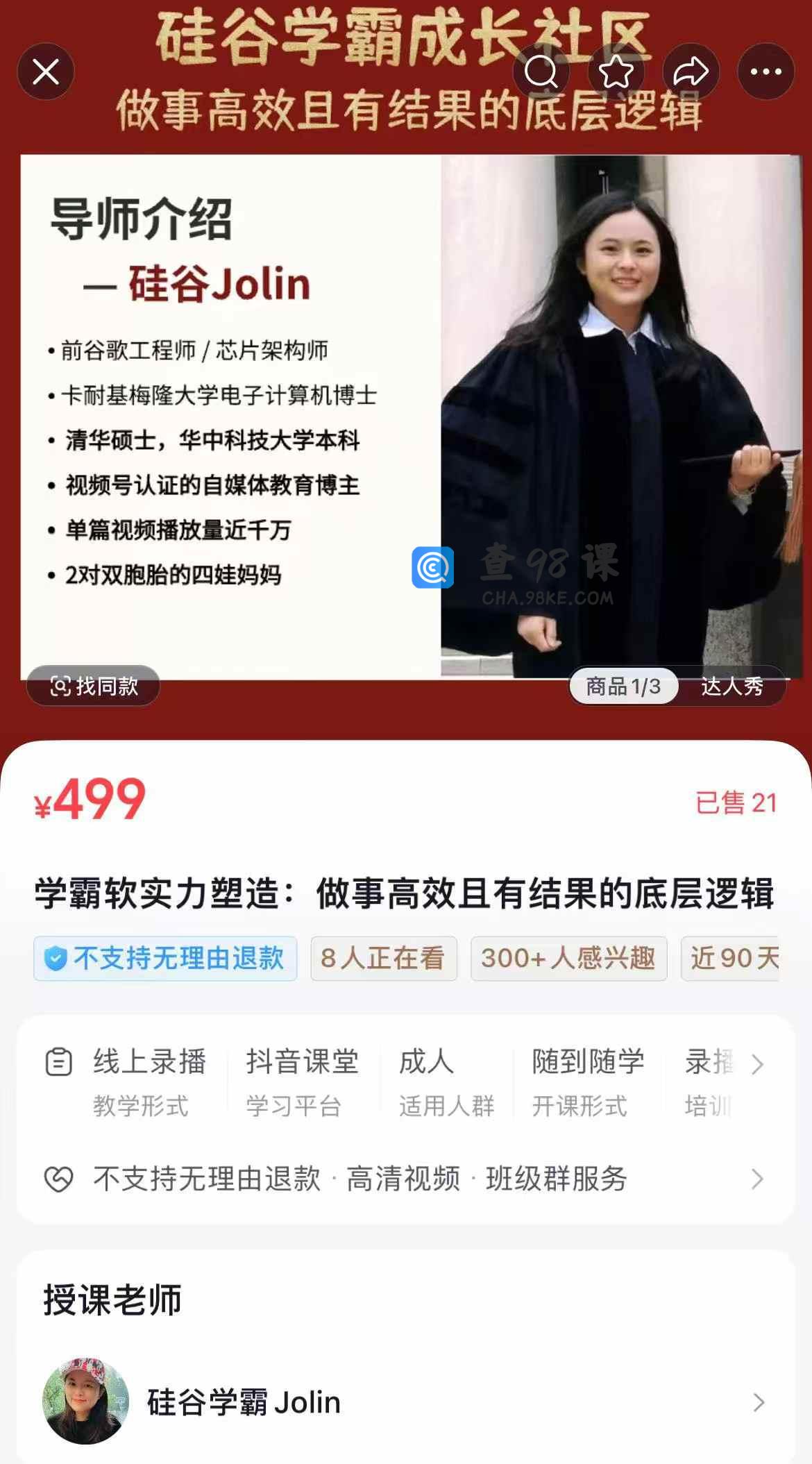Switch to the 达人秀 tab
The width and height of the screenshot is (812, 1464).
point(731,686)
